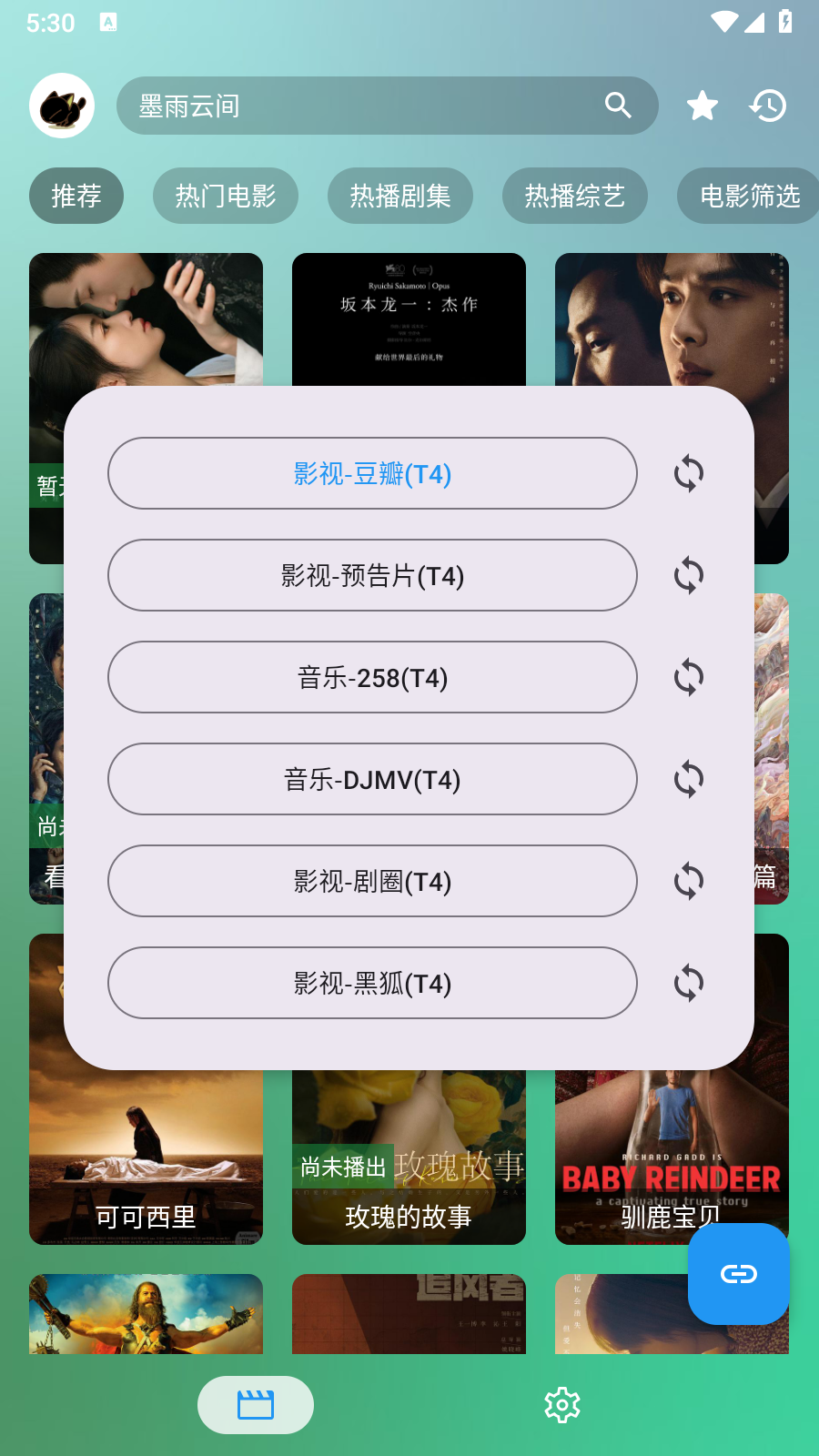This screenshot has width=819, height=1456.
Task: Open the 可可西里 movie card
Action: click(146, 1089)
